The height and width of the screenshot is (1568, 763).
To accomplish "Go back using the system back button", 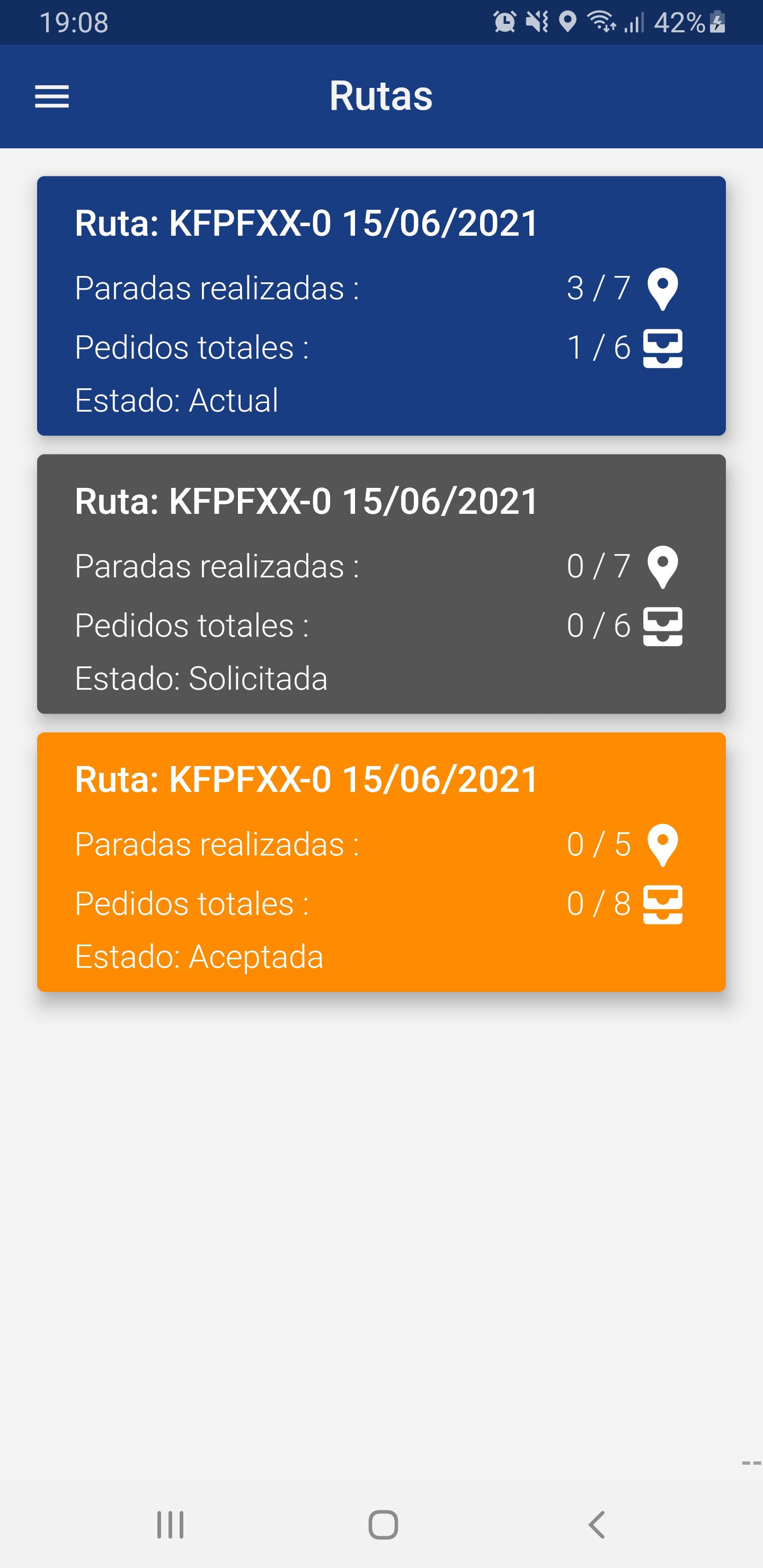I will (597, 1524).
